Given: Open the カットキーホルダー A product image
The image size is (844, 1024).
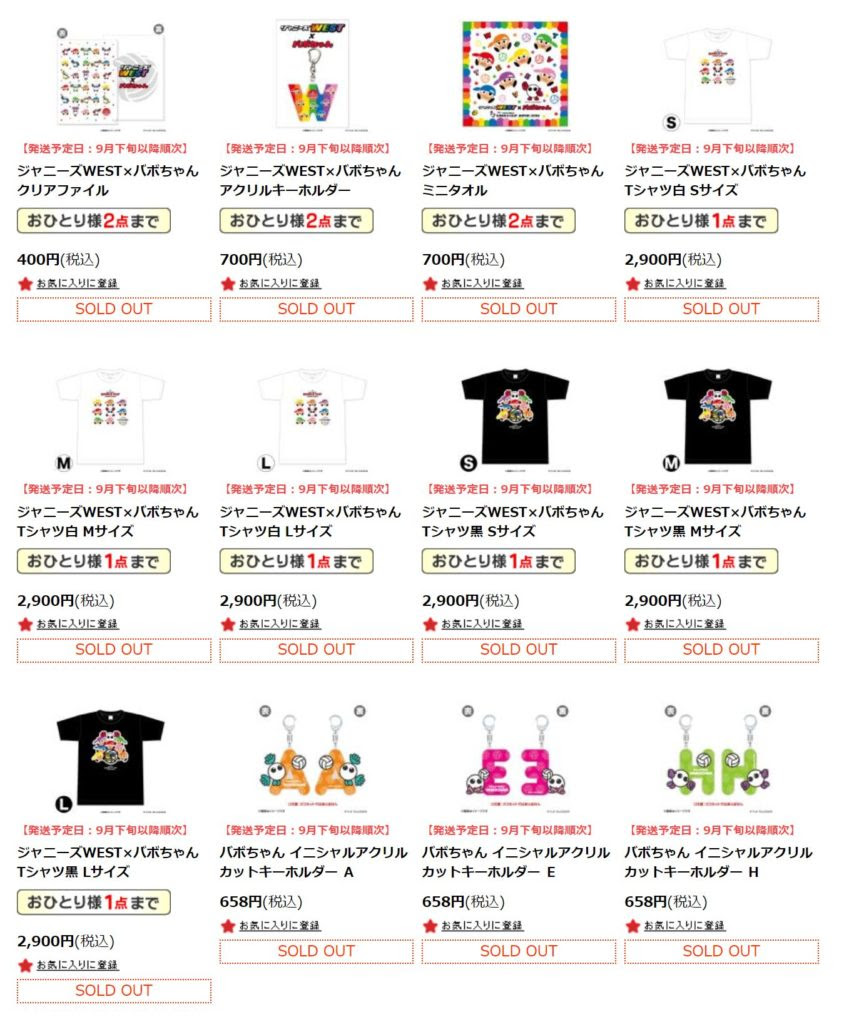Looking at the screenshot, I should coord(315,755).
